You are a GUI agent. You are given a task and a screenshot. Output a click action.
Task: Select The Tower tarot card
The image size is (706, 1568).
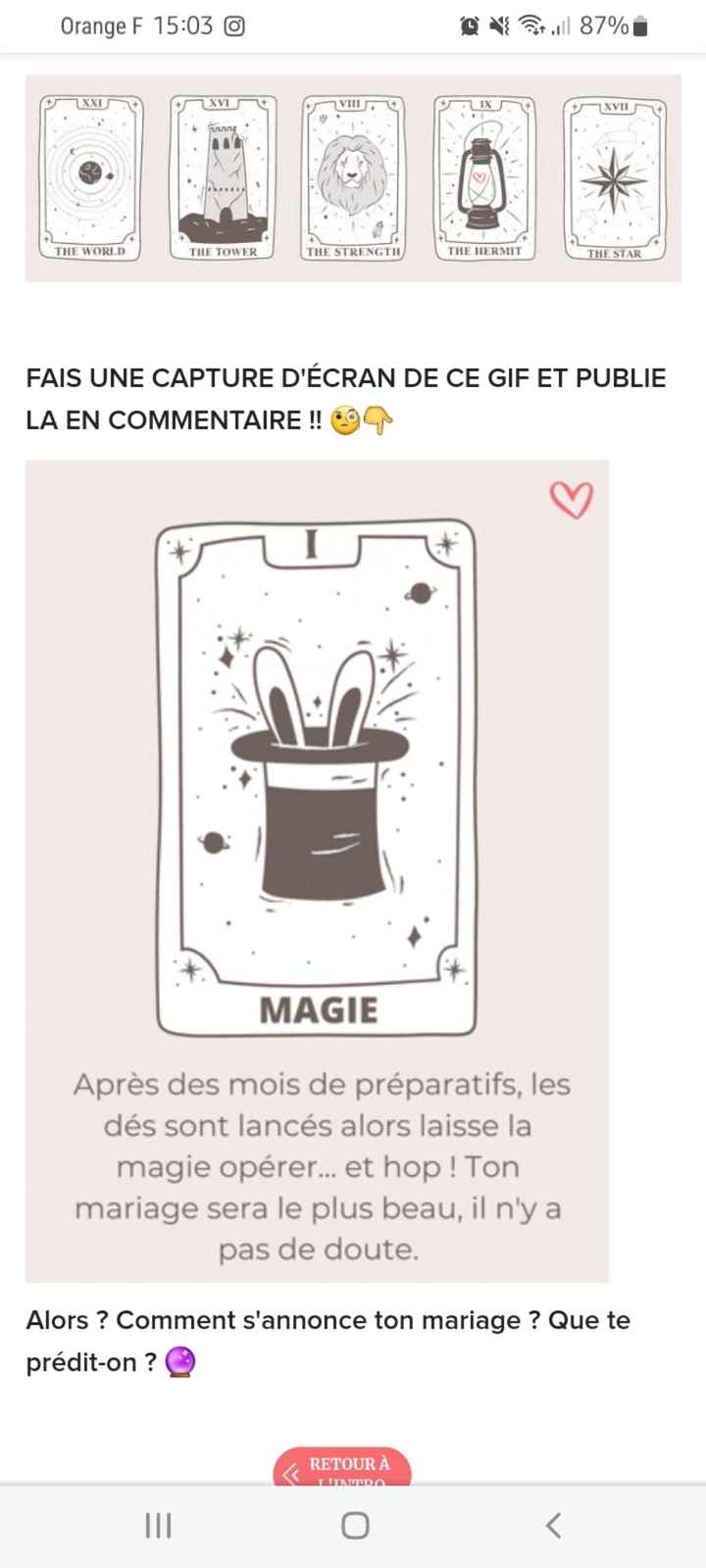pyautogui.click(x=221, y=177)
